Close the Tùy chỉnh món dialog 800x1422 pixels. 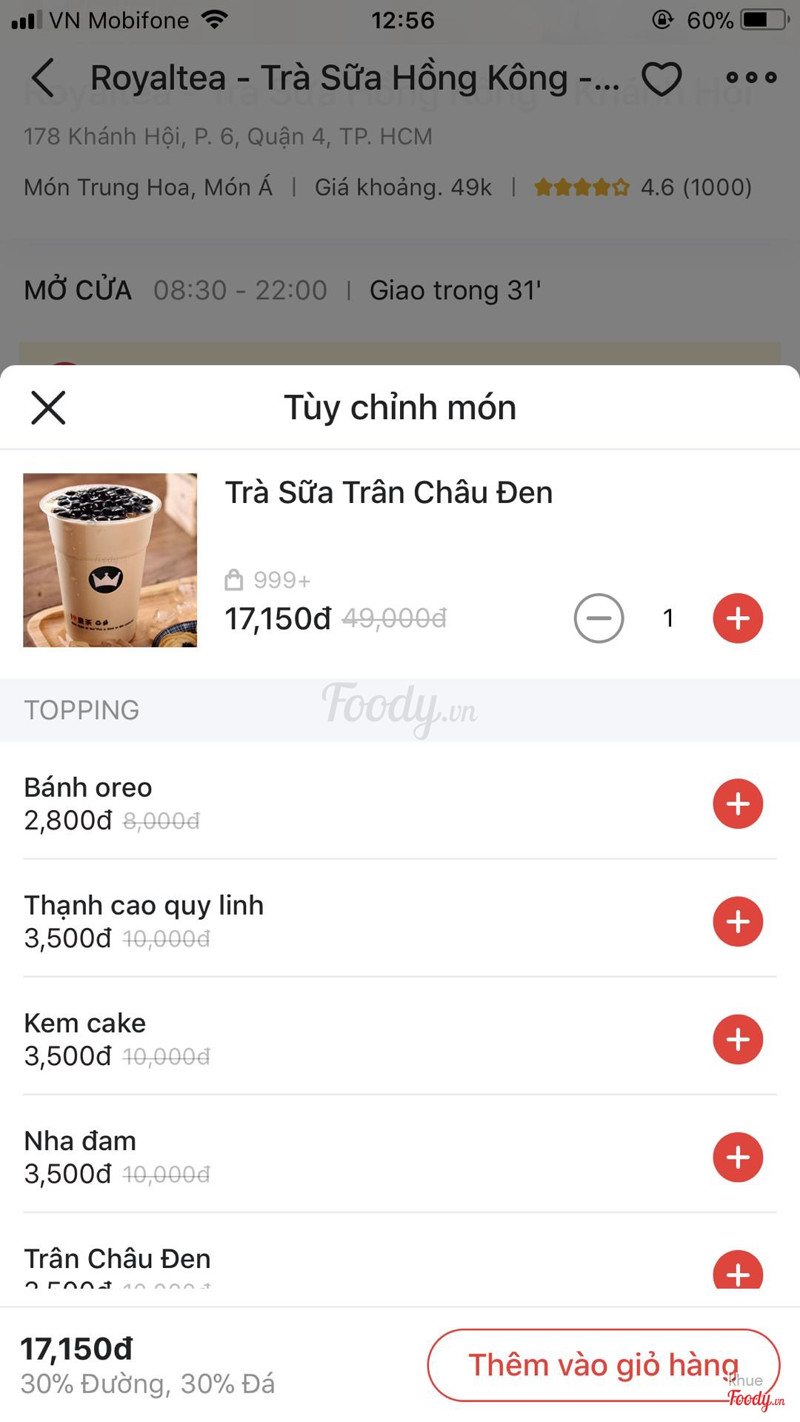click(48, 408)
